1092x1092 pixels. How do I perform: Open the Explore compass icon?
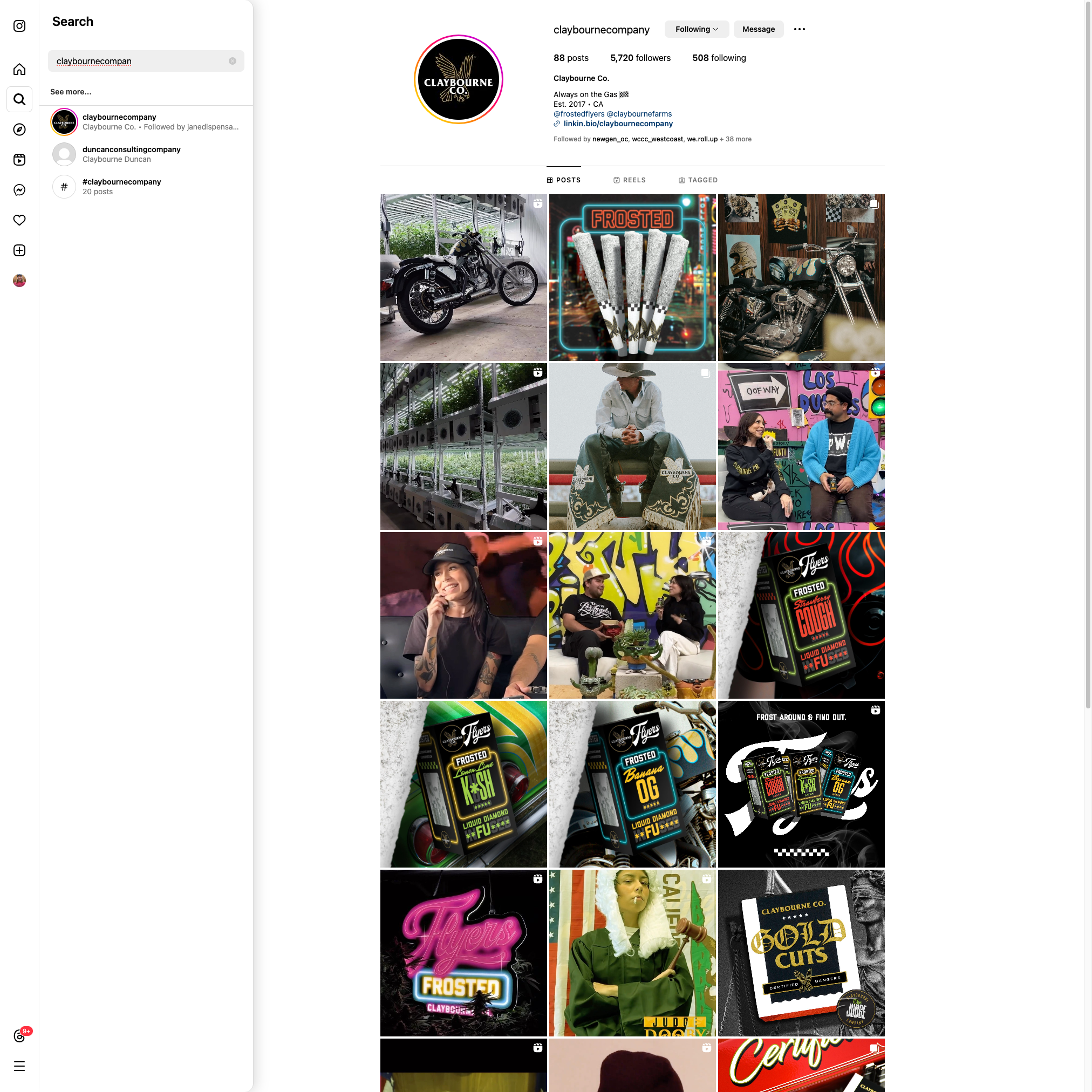19,129
